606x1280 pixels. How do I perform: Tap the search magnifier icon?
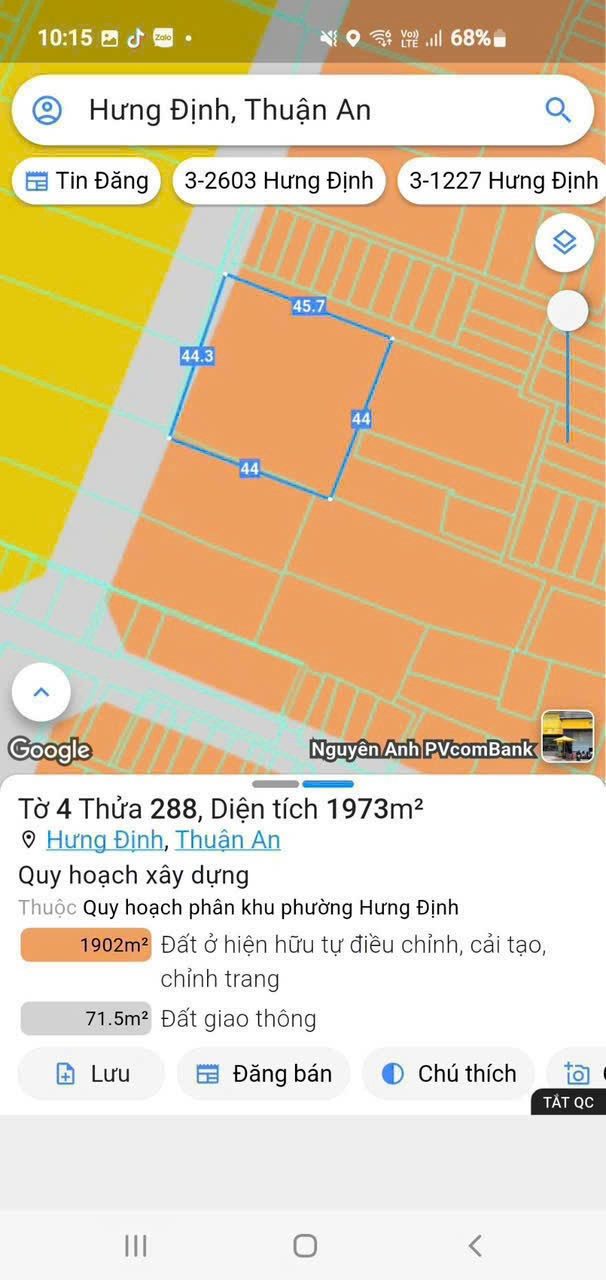(558, 110)
